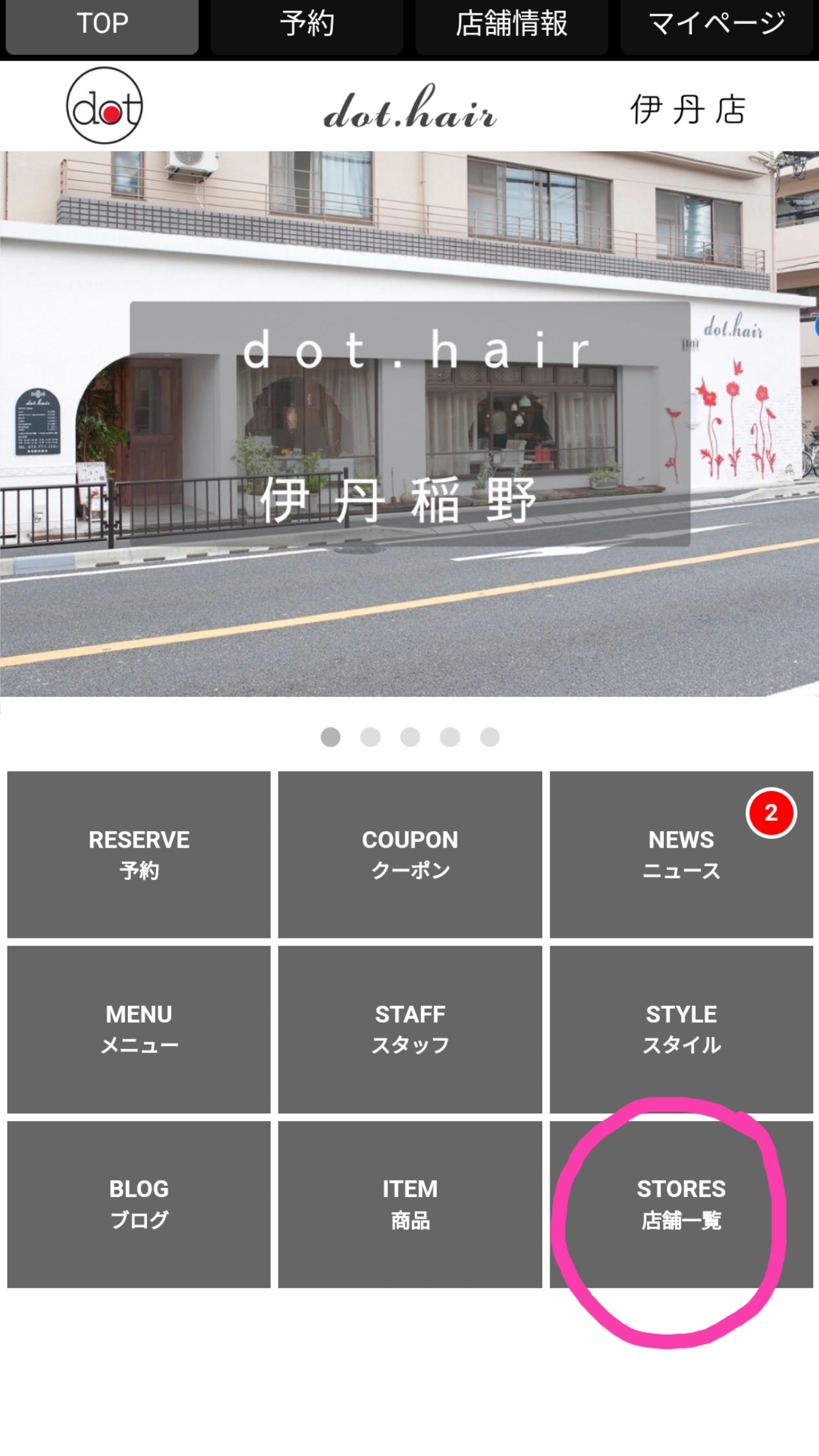Browse the STYLE スタイル tile
819x1456 pixels.
tap(681, 1030)
